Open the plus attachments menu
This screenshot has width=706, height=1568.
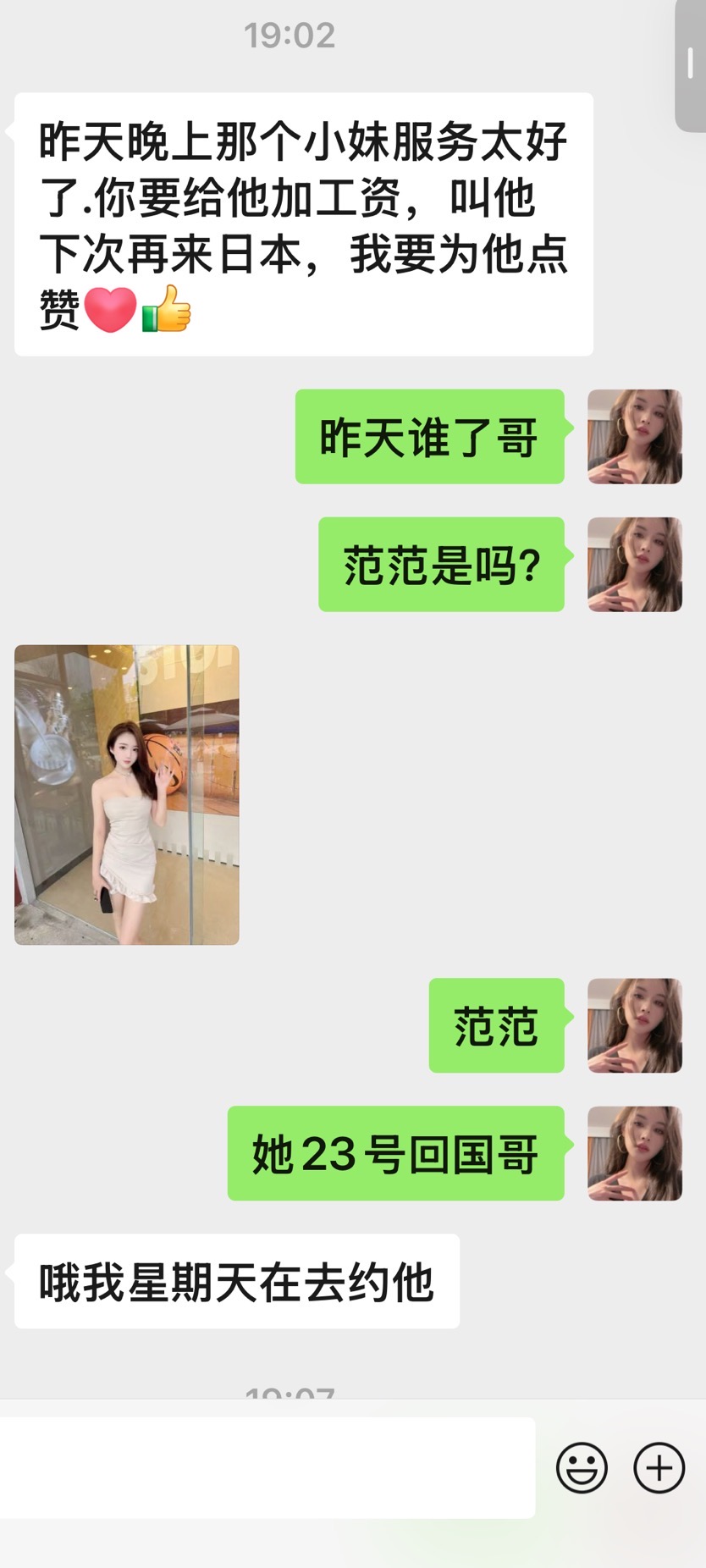pos(659,1467)
